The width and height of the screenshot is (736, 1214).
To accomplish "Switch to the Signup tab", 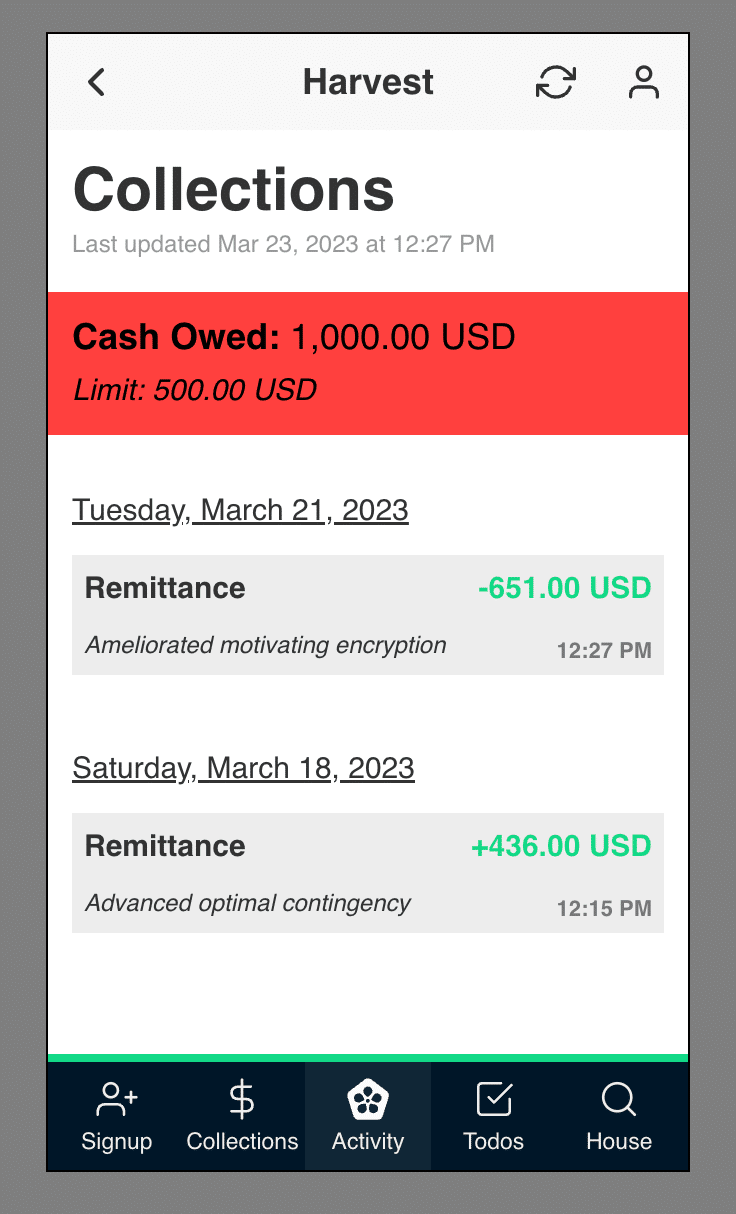I will tap(117, 1116).
